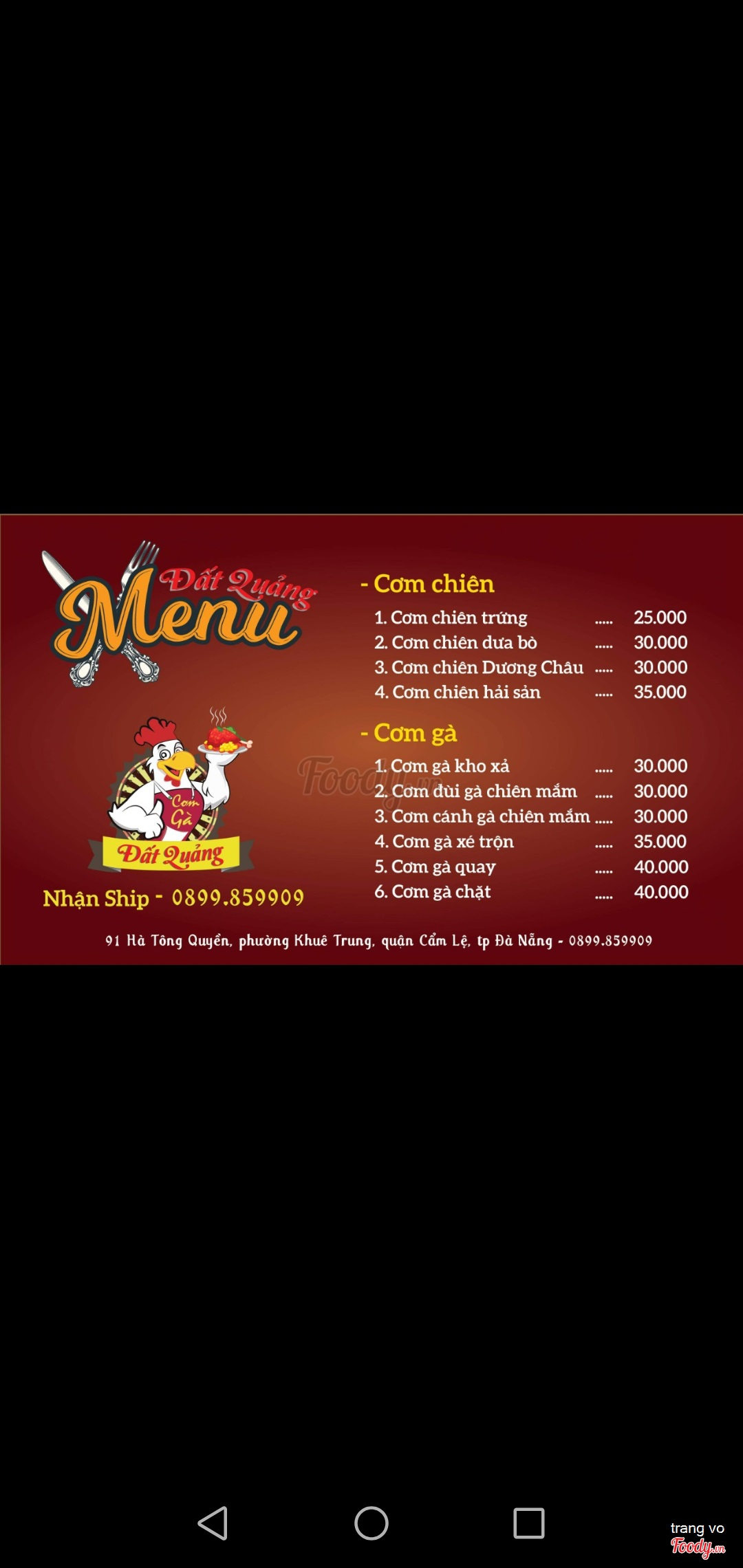
Task: Tap the home button in the navigation bar
Action: point(371,1523)
